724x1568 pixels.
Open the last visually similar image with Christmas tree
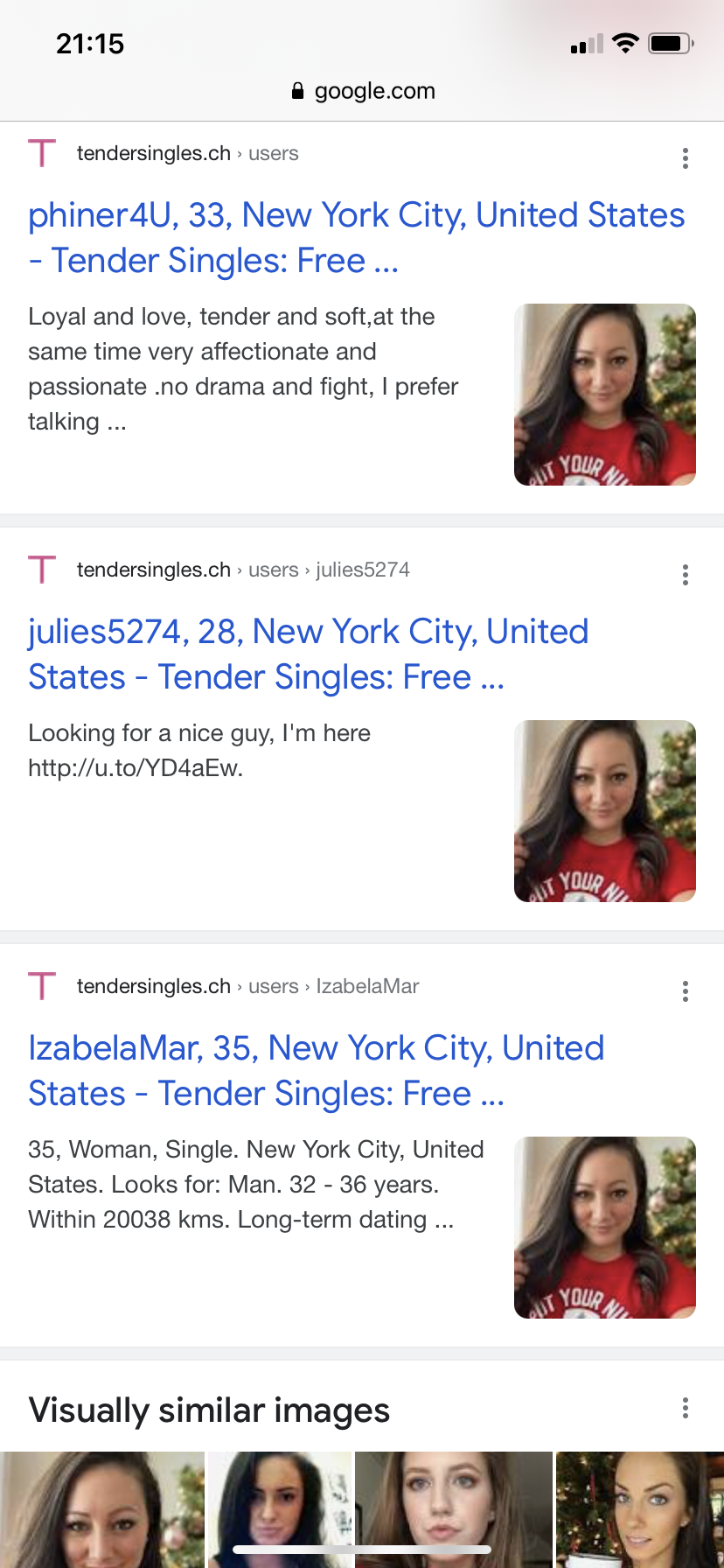click(x=639, y=1508)
